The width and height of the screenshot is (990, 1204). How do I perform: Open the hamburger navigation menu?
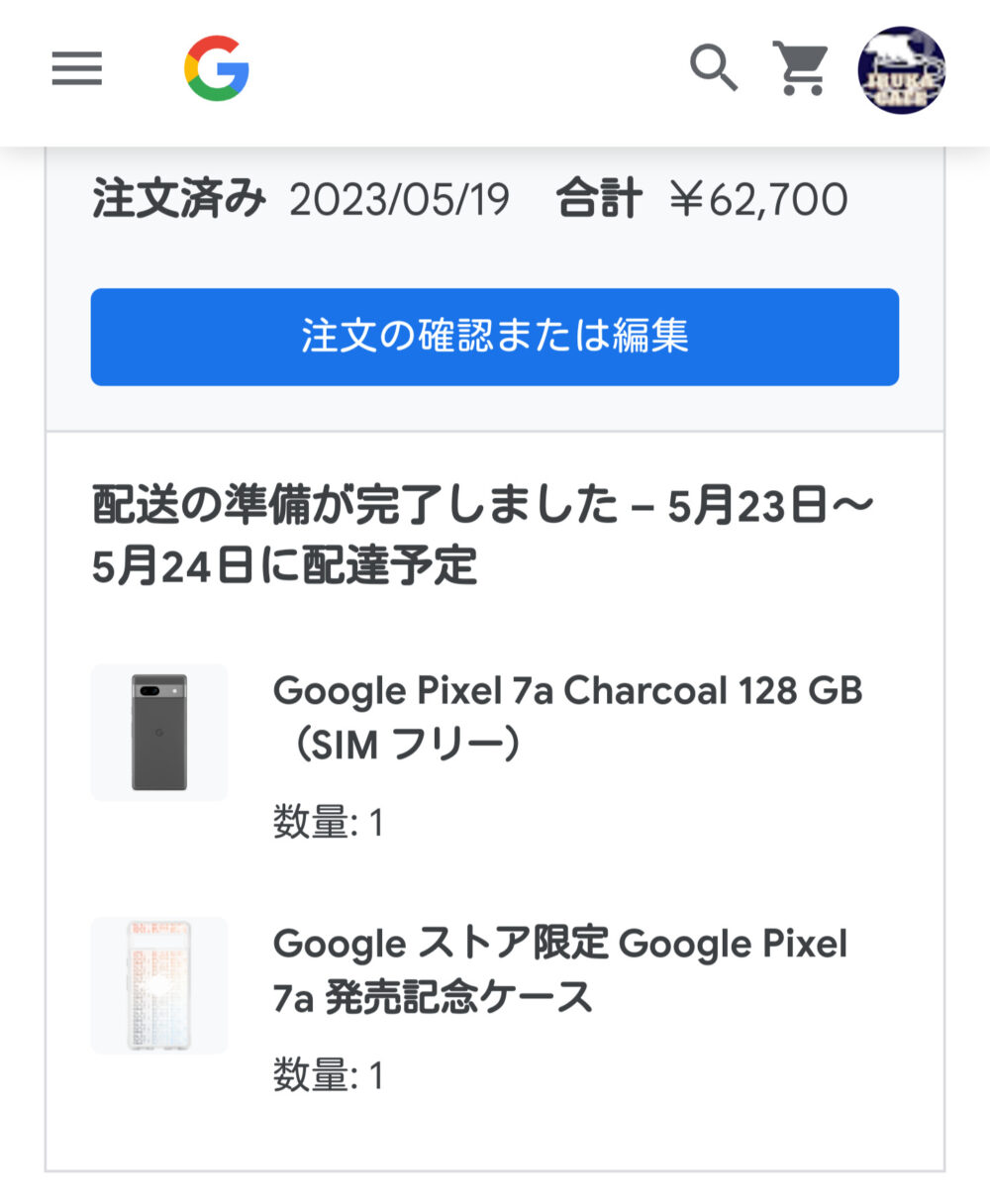pyautogui.click(x=76, y=69)
